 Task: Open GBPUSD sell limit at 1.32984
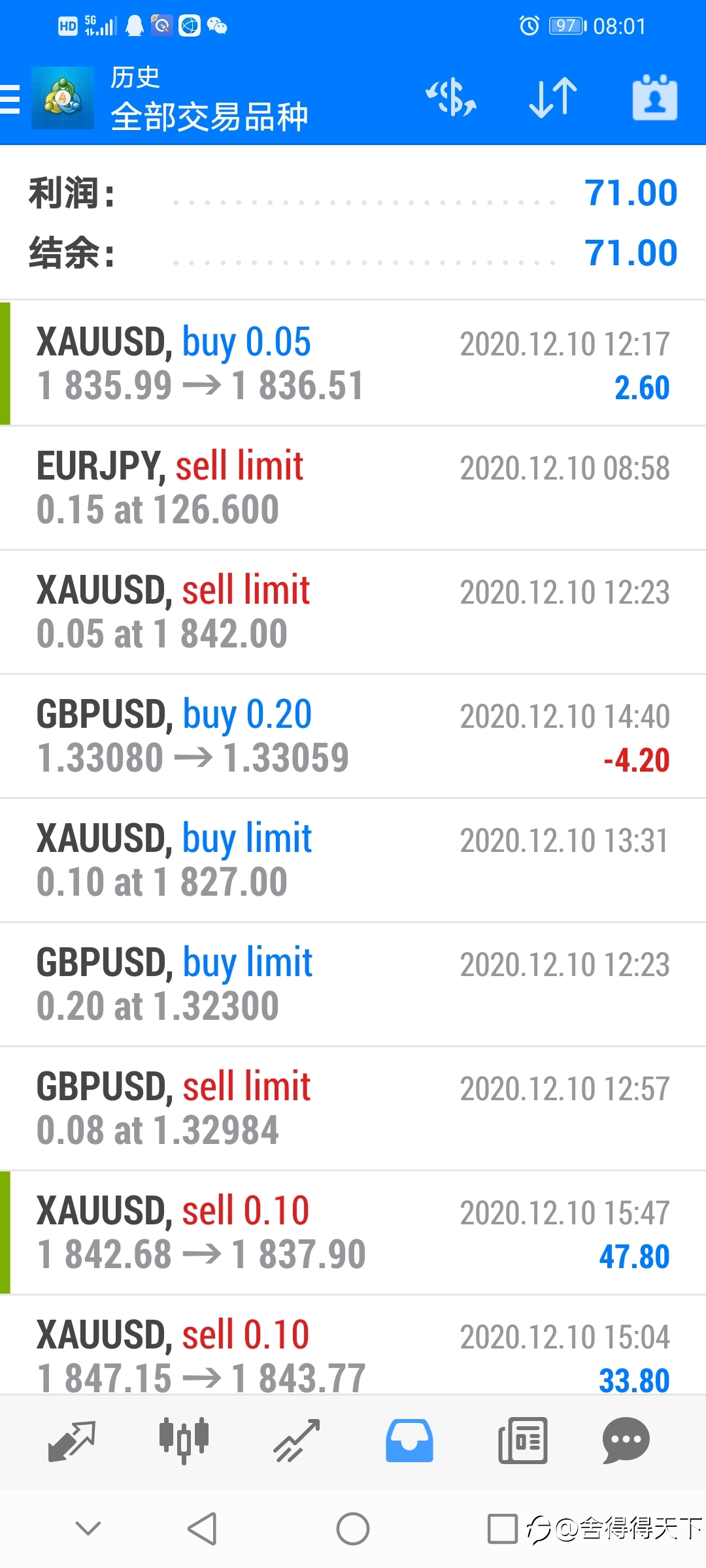tap(353, 1109)
